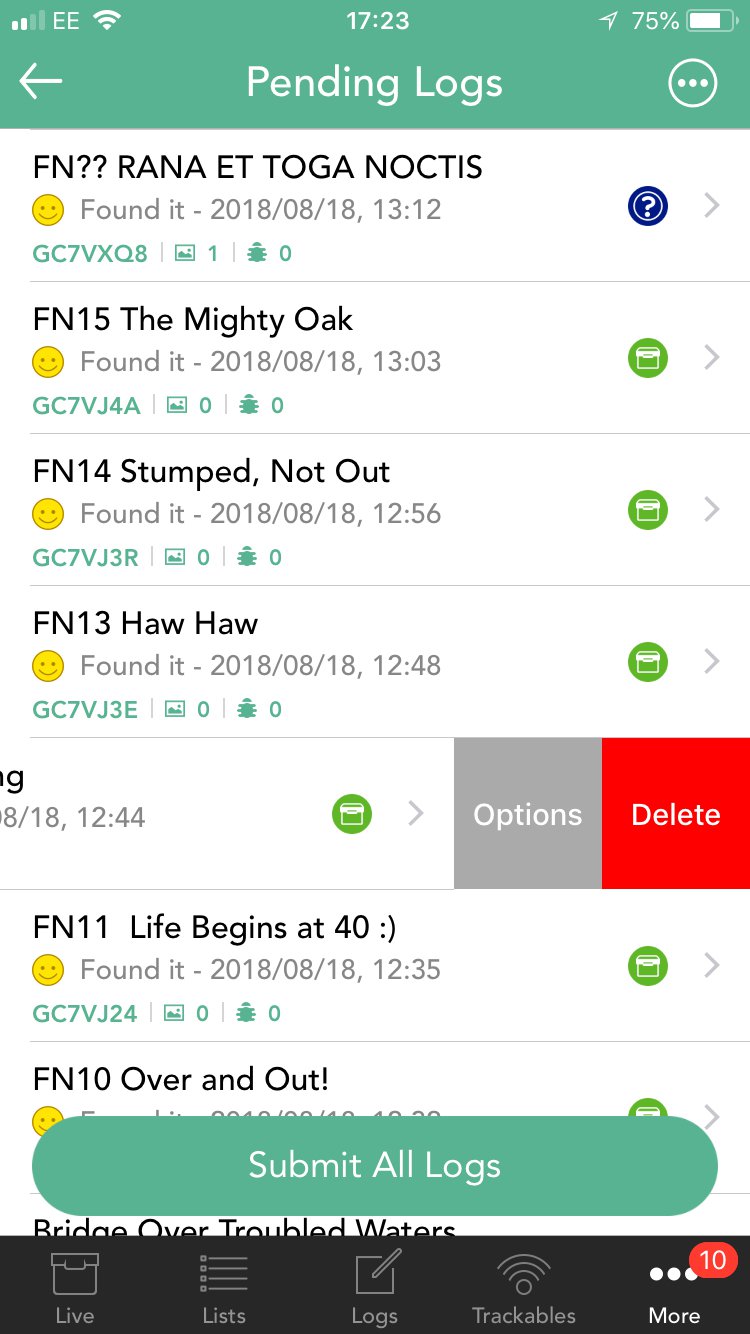Switch to the Live tab
750x1334 pixels.
[75, 1287]
